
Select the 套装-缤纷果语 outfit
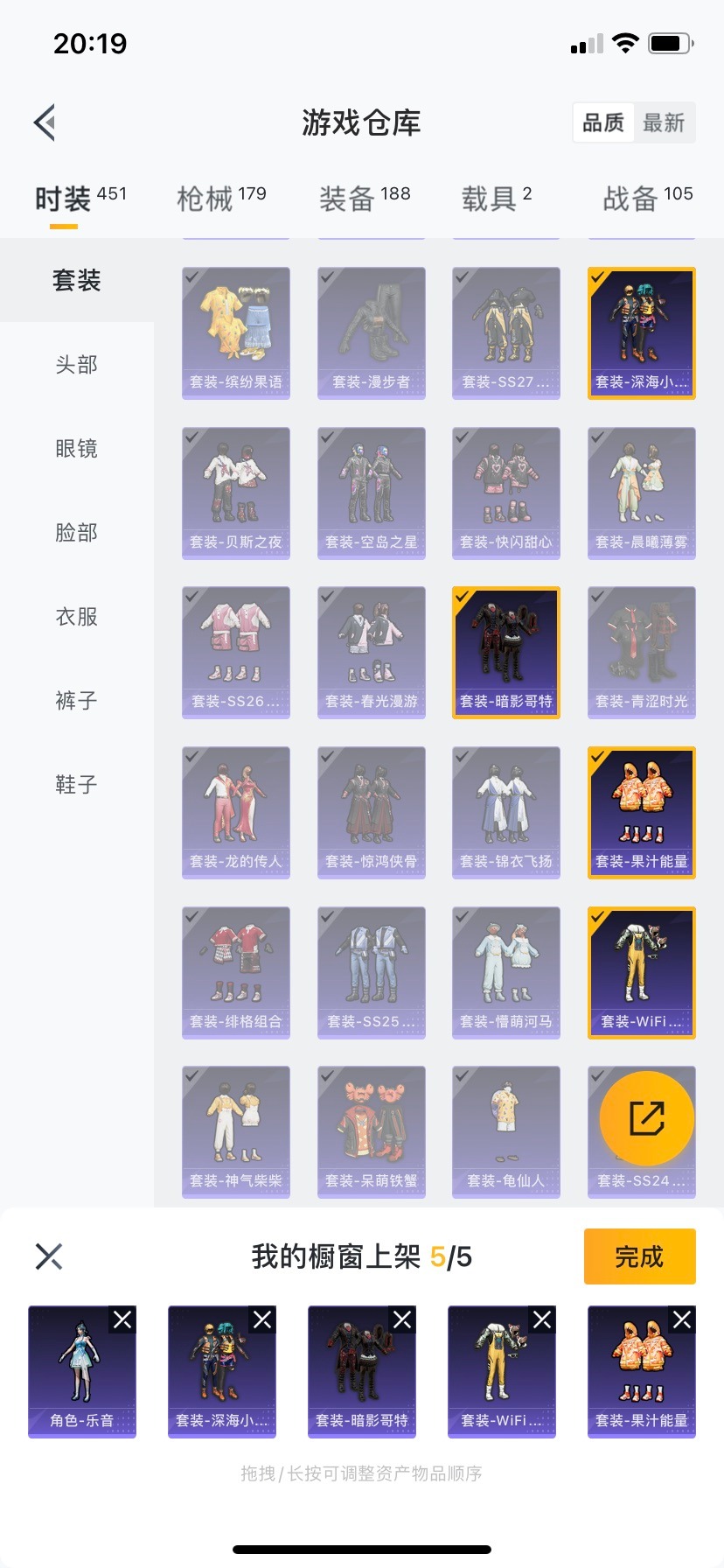236,332
